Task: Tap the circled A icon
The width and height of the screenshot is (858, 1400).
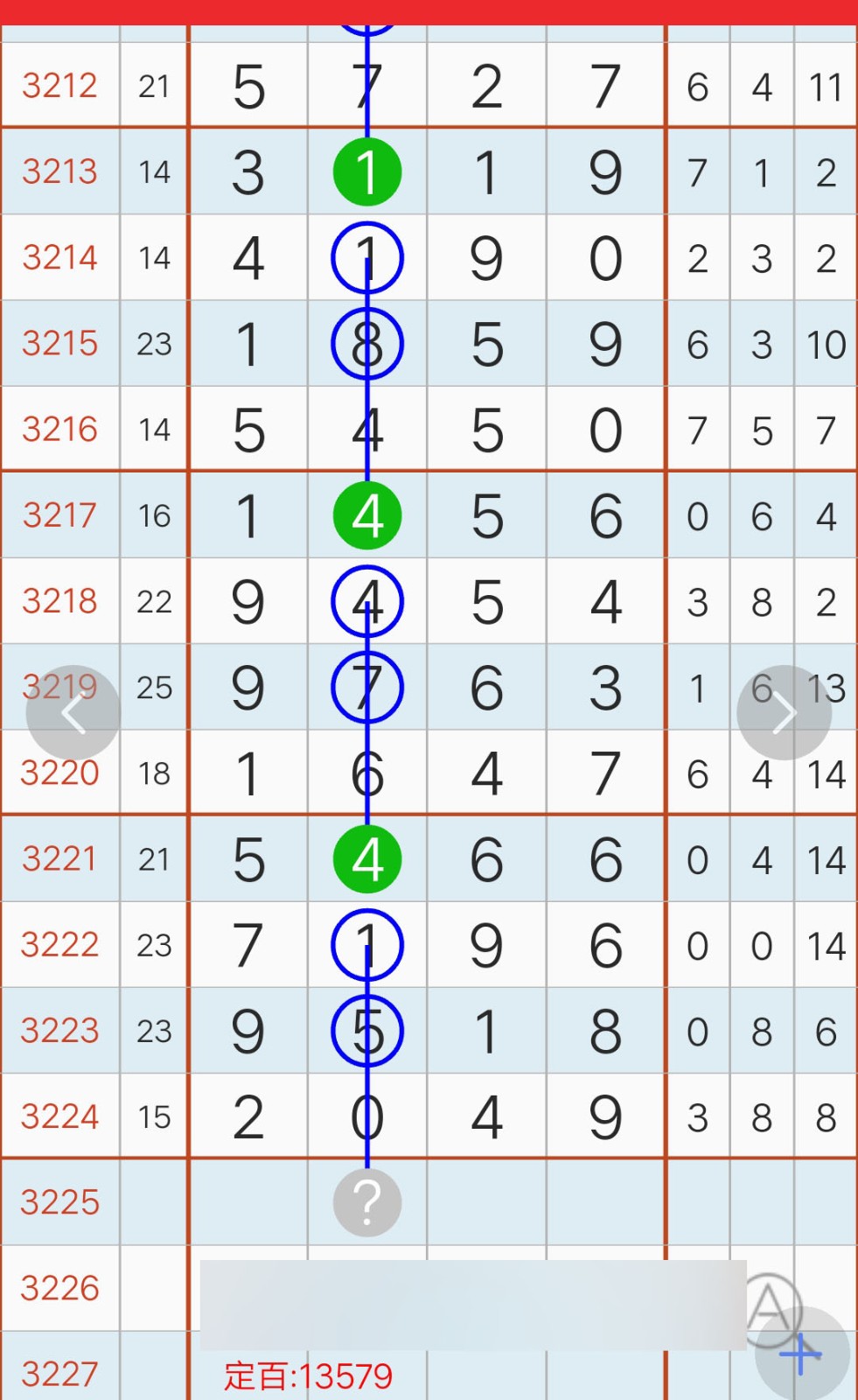Action: (x=768, y=1307)
